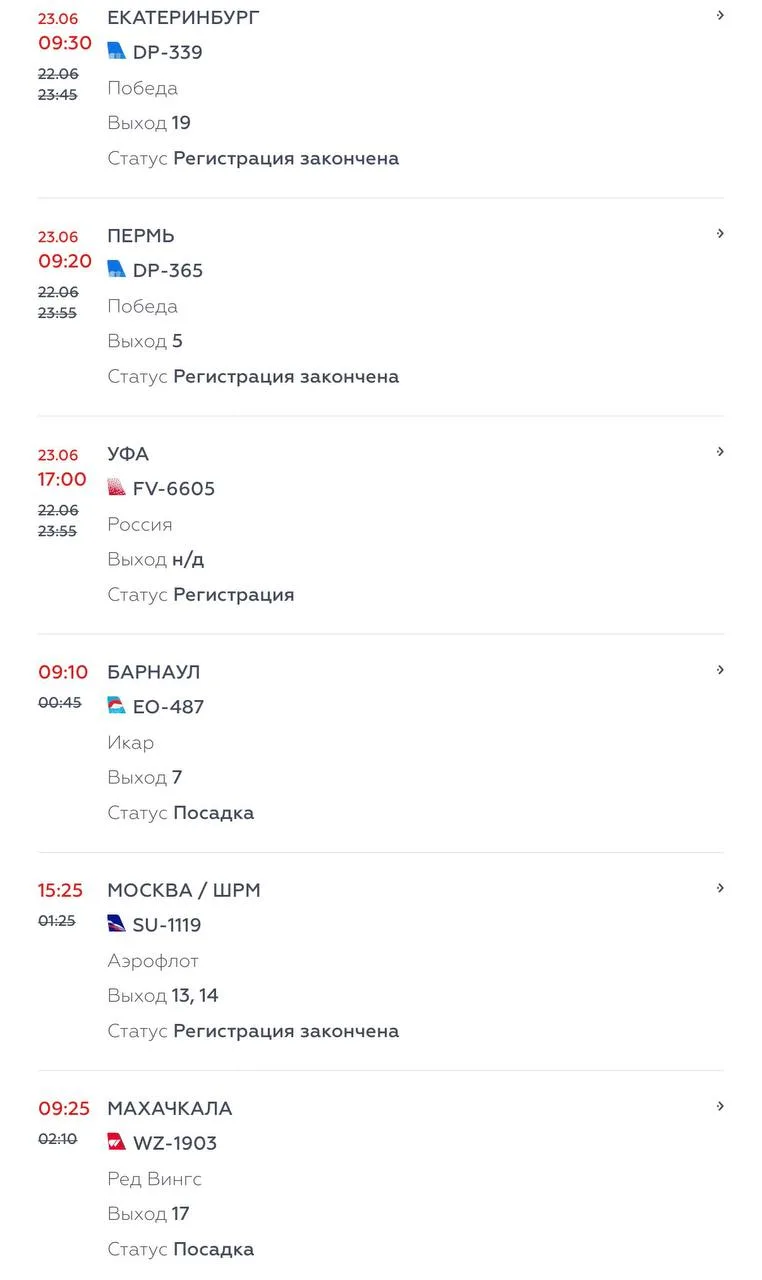Screen dimensions: 762x1280
Task: Select the Москва / ШРМ flight SU-1119
Action: (380, 961)
